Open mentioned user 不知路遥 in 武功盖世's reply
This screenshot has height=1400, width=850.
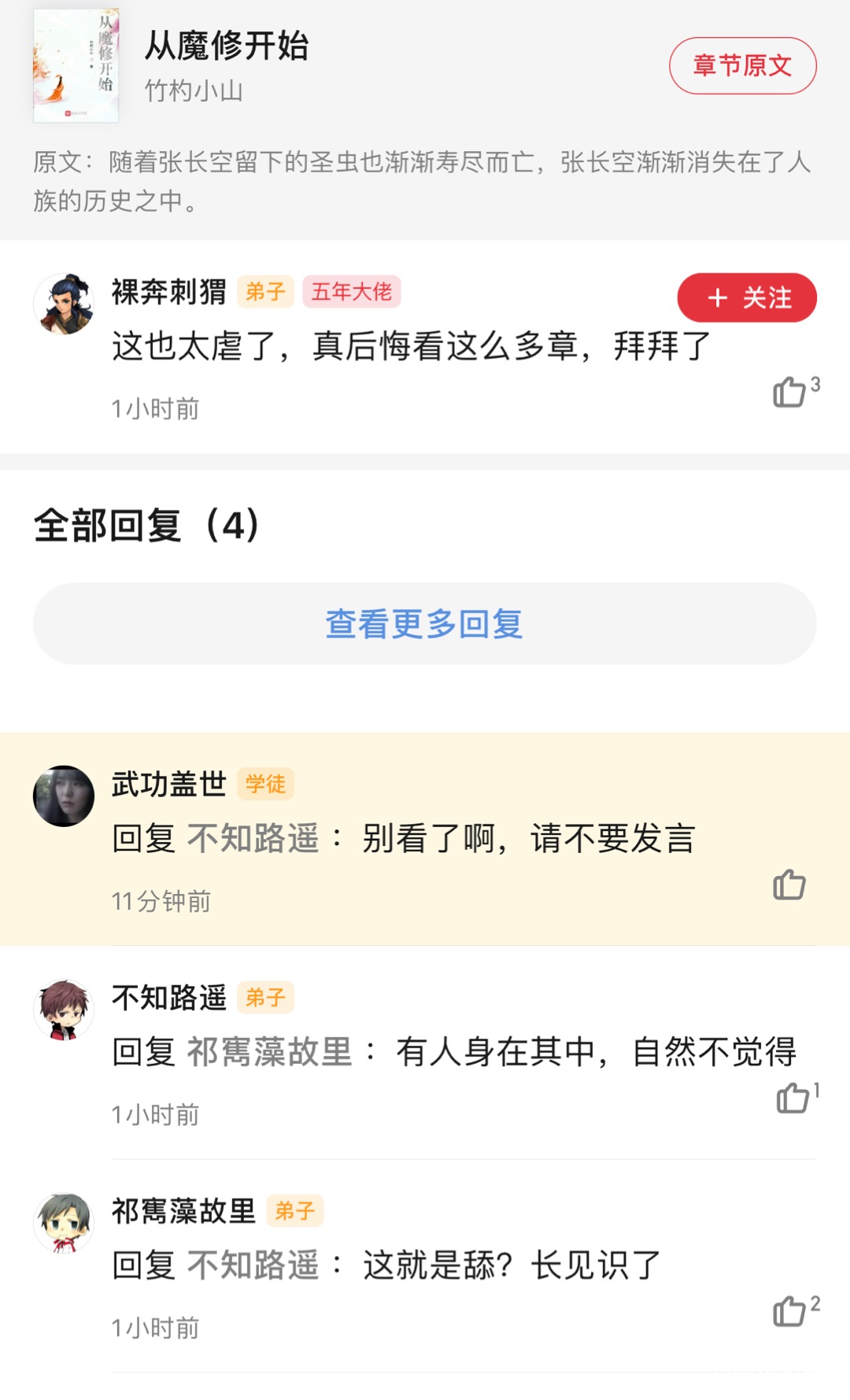click(x=253, y=839)
